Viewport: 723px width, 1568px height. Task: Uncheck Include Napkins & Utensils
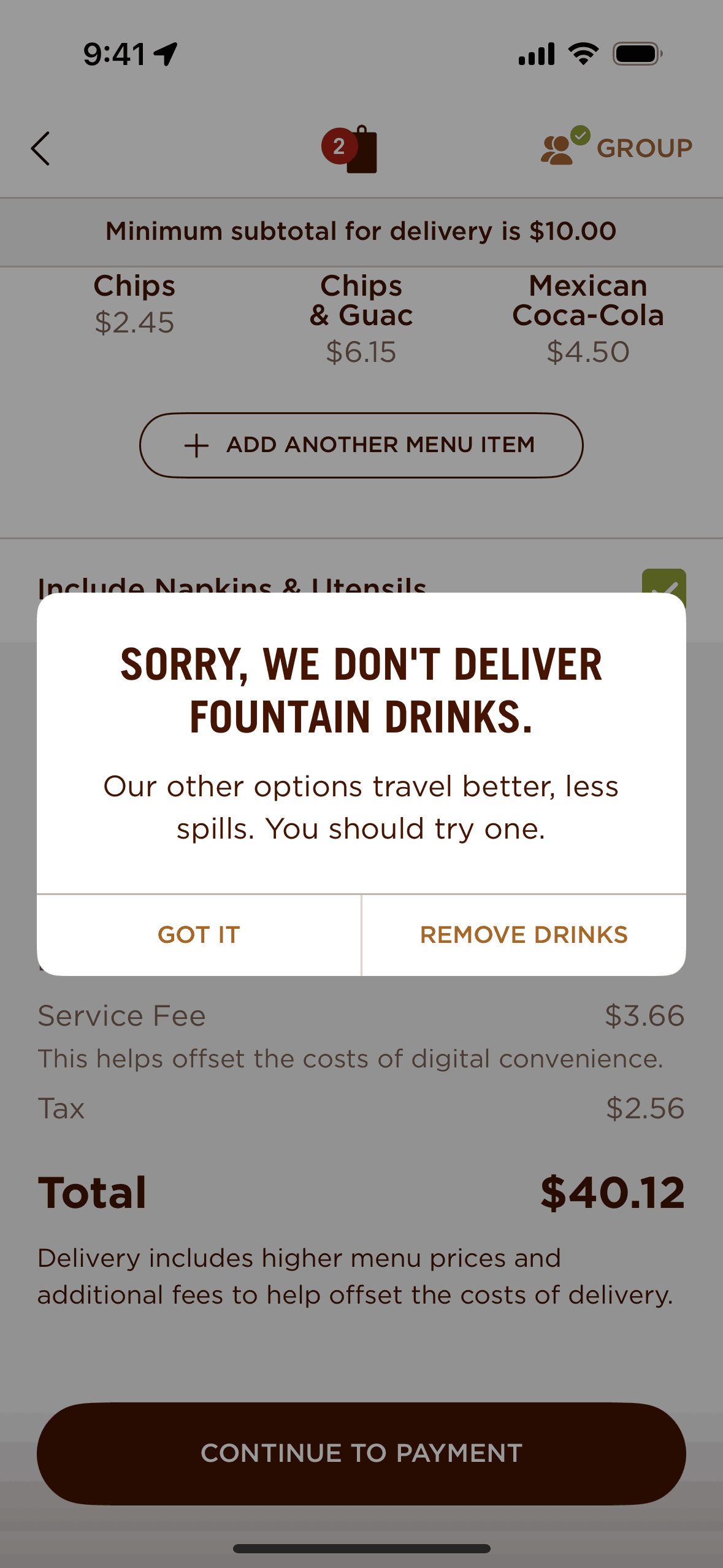coord(664,583)
